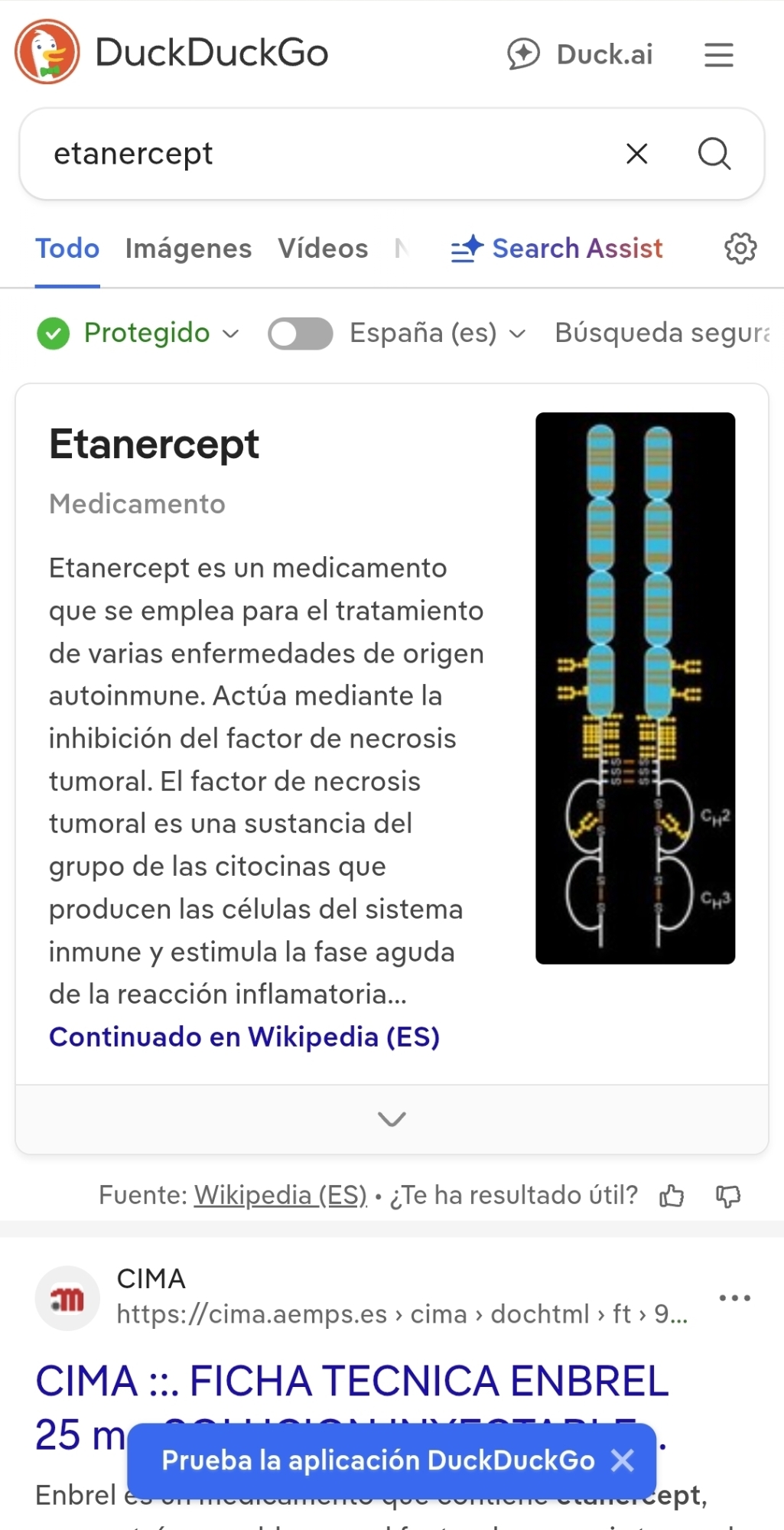The width and height of the screenshot is (784, 1530).
Task: Open the hamburger menu
Action: [x=718, y=54]
